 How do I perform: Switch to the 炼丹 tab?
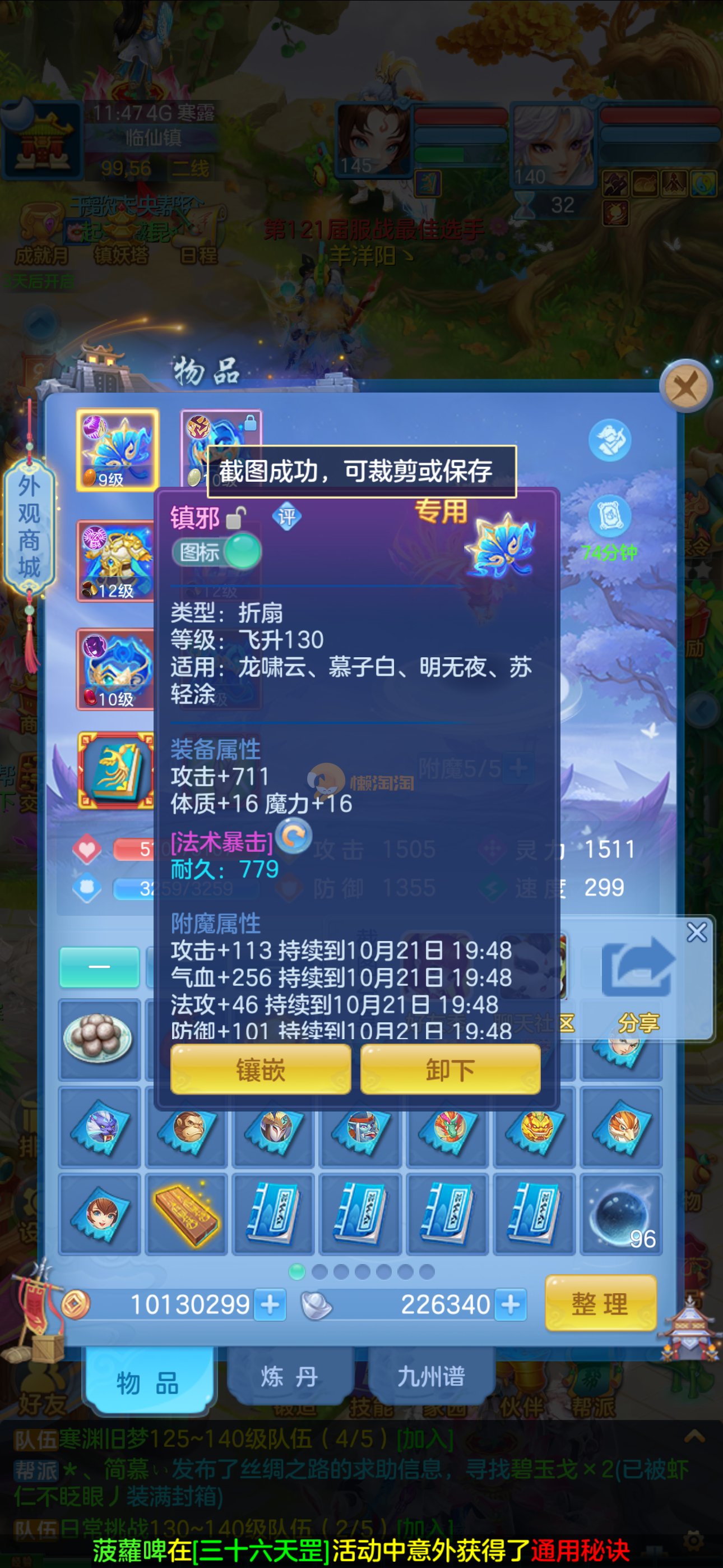click(x=289, y=1377)
